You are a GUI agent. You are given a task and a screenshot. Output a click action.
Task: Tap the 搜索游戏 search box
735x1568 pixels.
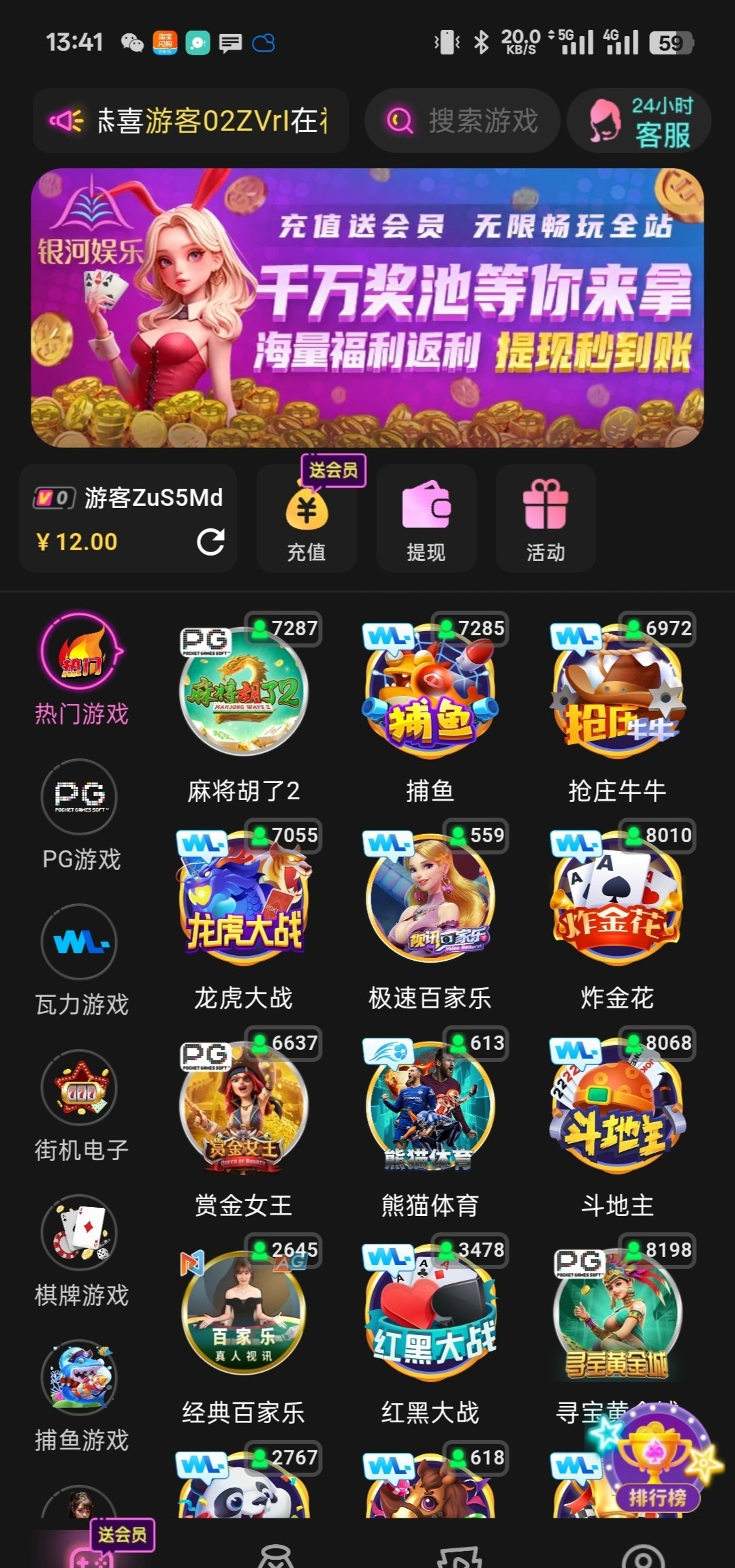pos(463,121)
